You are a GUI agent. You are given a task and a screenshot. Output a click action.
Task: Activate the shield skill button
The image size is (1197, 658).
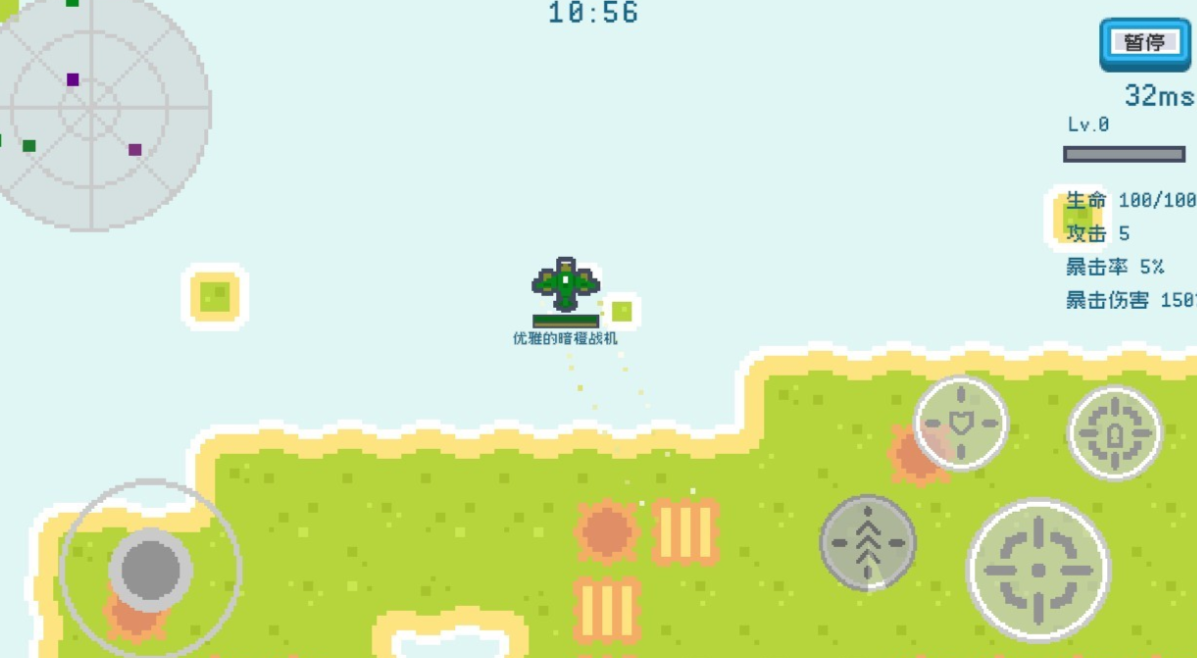[961, 423]
